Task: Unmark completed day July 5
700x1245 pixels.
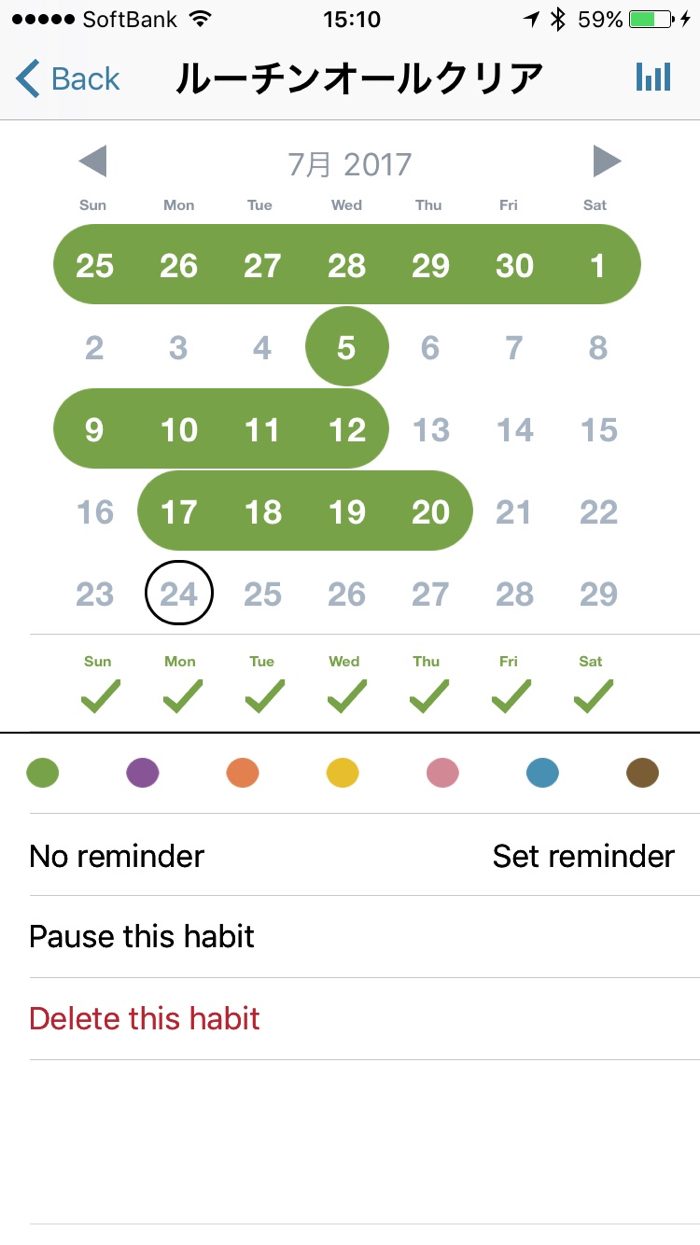Action: 346,347
